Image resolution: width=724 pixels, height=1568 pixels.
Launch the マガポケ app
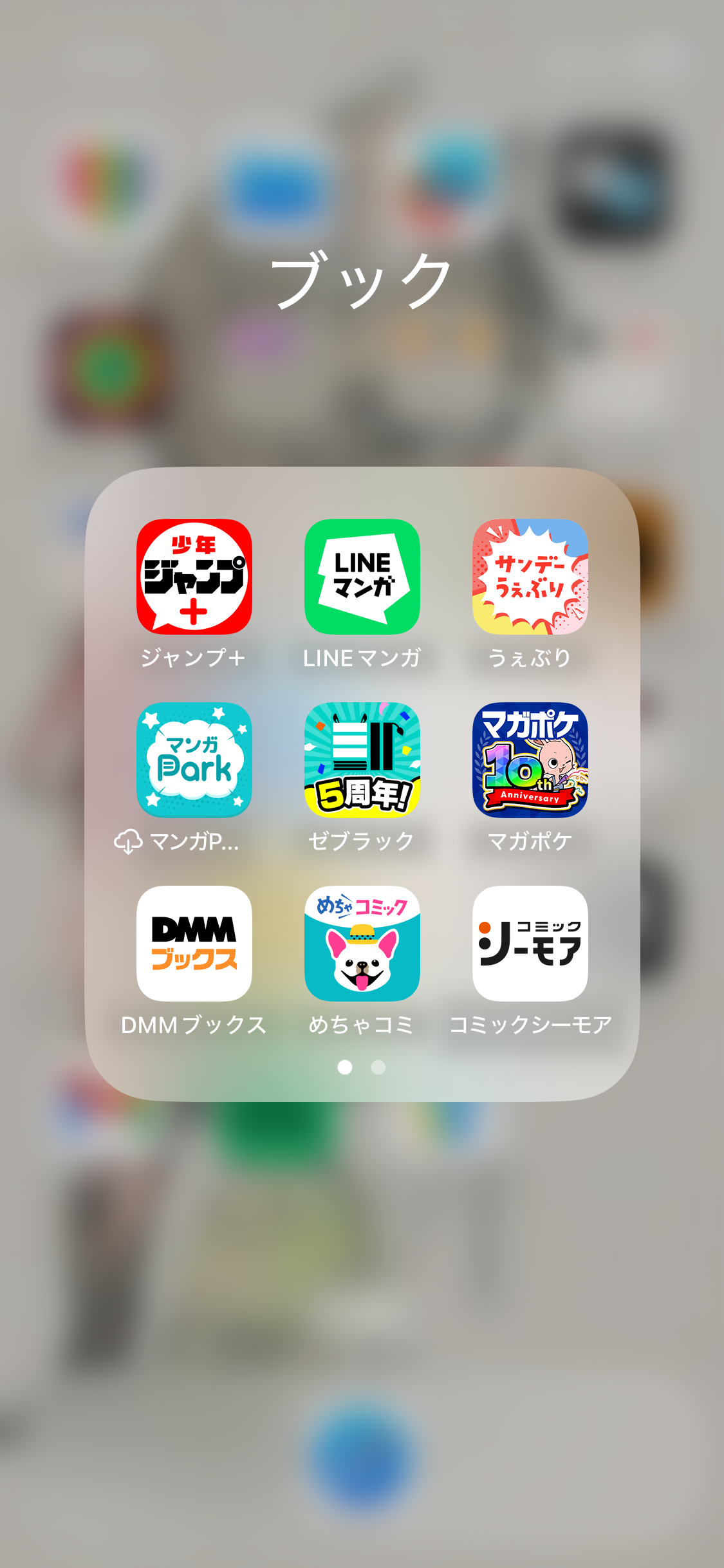pos(530,760)
